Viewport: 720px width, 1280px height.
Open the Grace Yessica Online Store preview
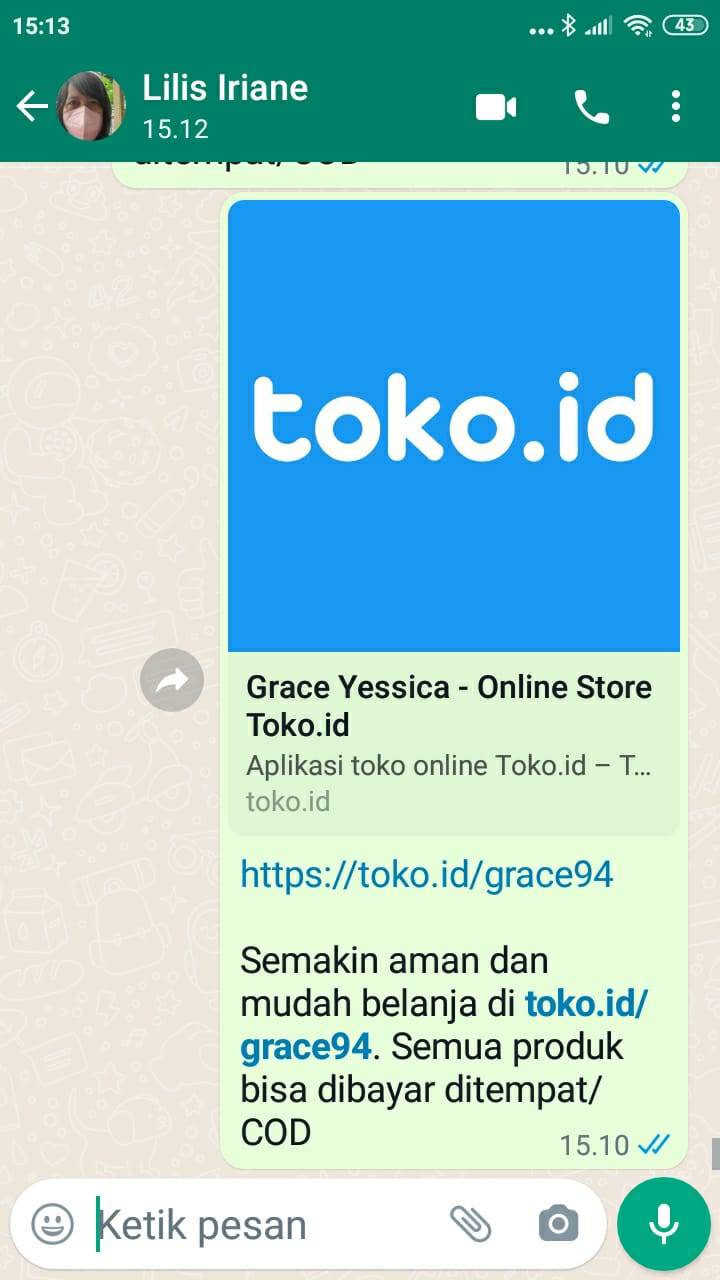(454, 517)
